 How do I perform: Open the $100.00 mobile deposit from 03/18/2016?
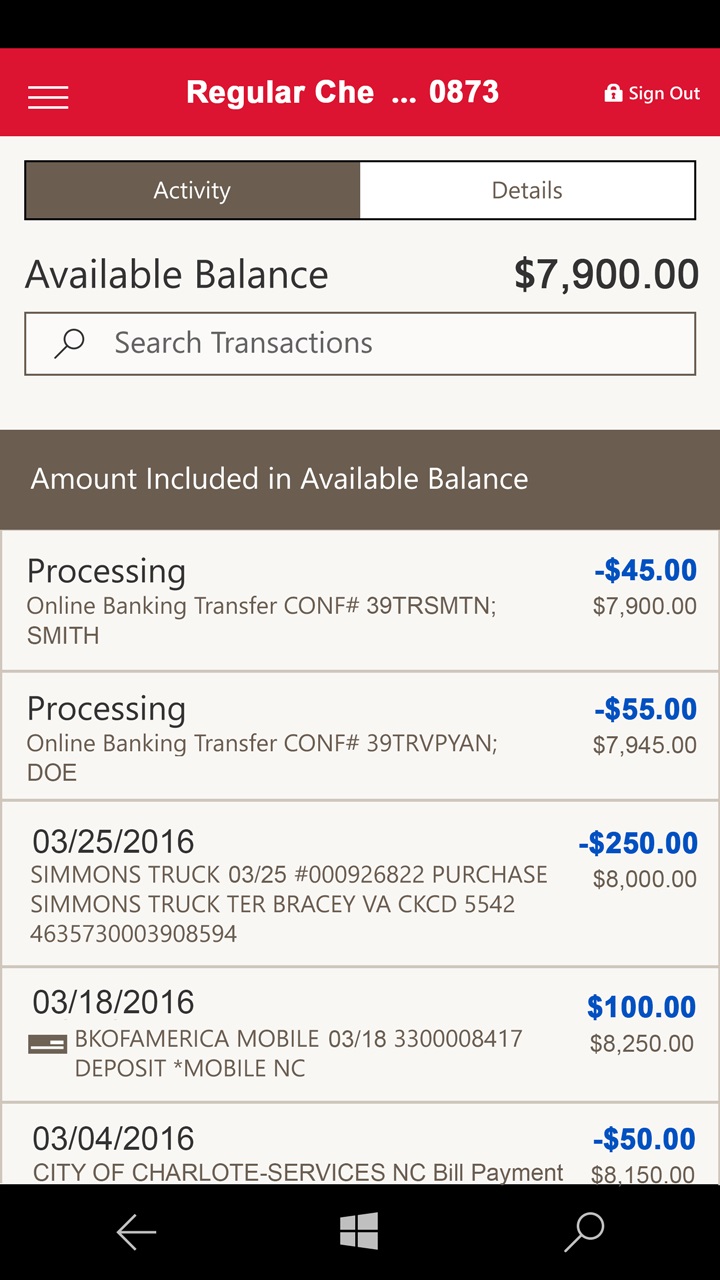click(x=360, y=1035)
